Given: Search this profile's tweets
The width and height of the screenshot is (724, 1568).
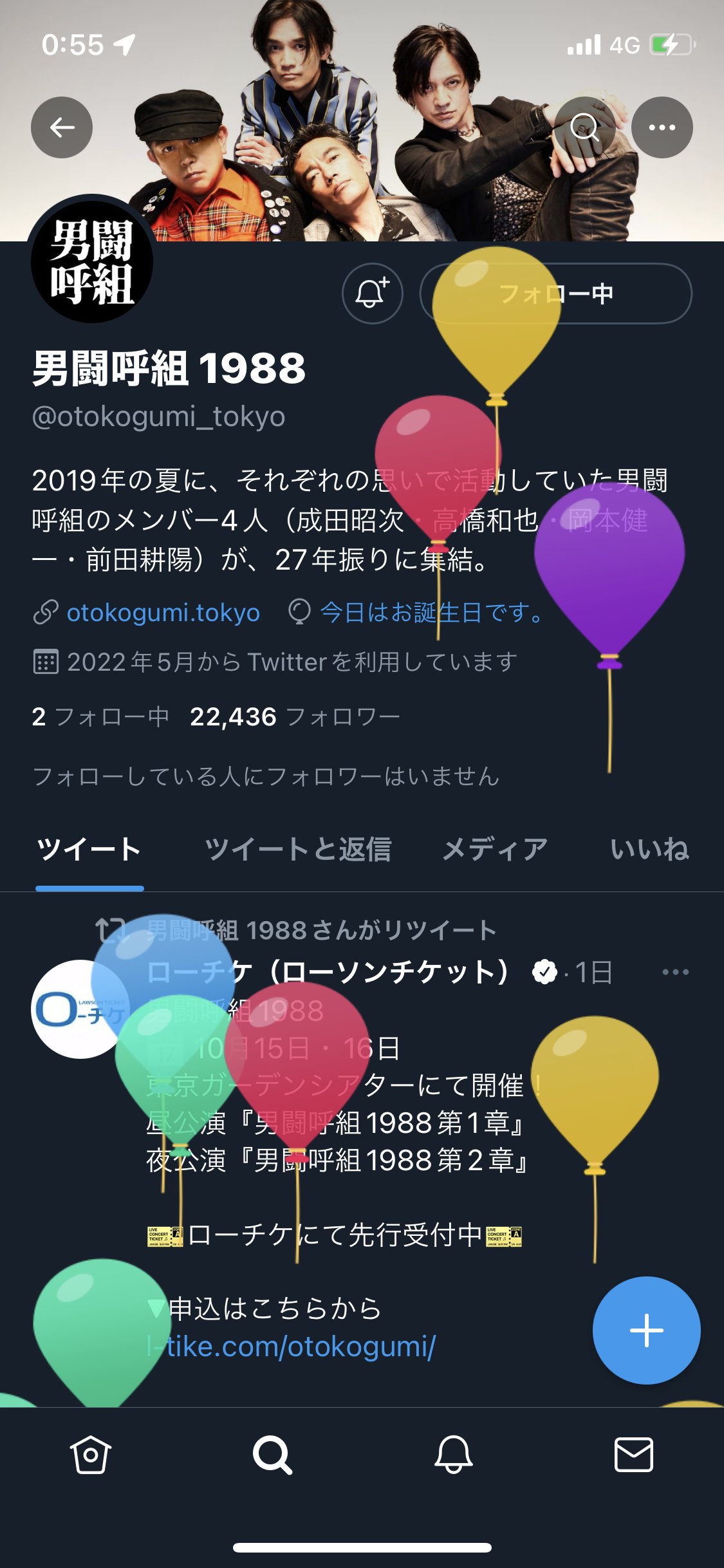Looking at the screenshot, I should click(x=584, y=127).
